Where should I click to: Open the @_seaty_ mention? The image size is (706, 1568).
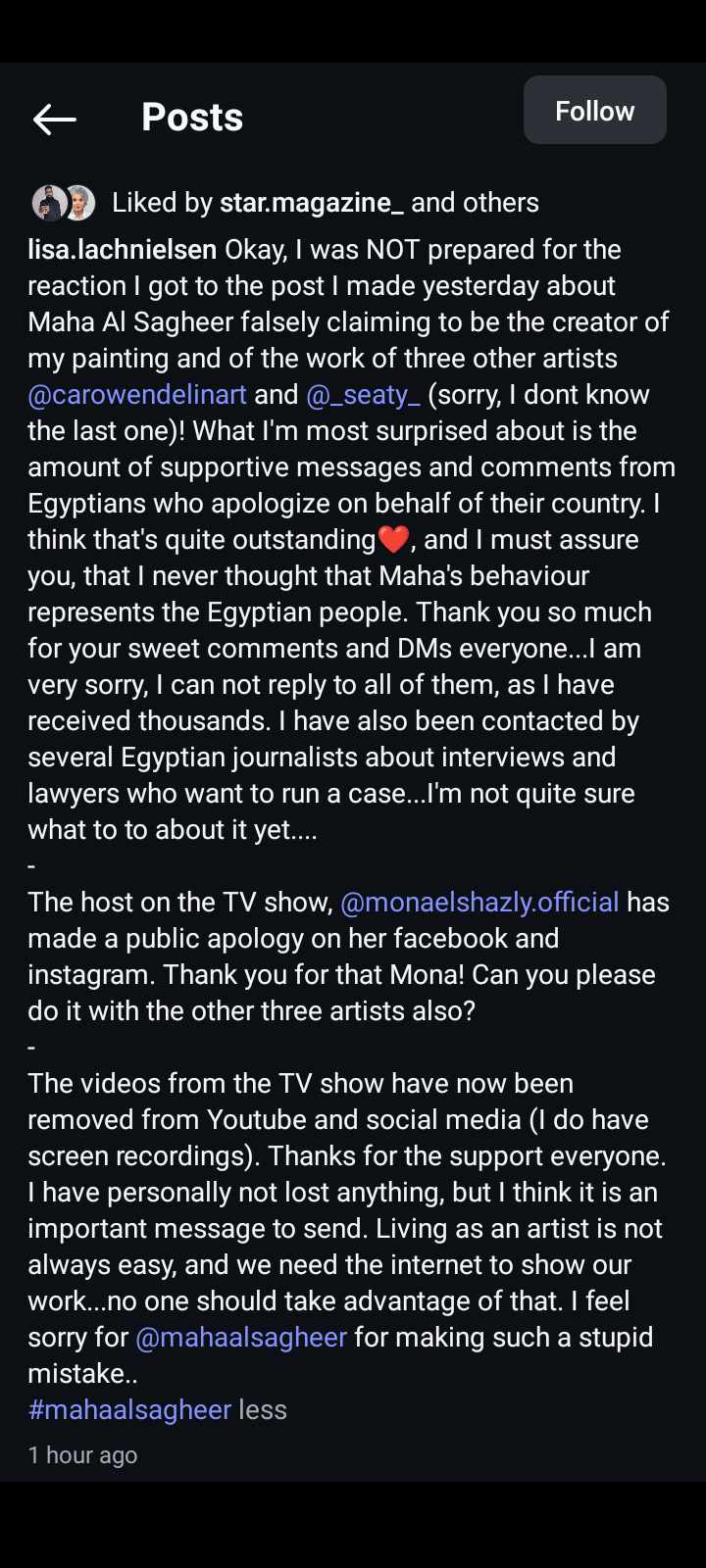pos(363,395)
